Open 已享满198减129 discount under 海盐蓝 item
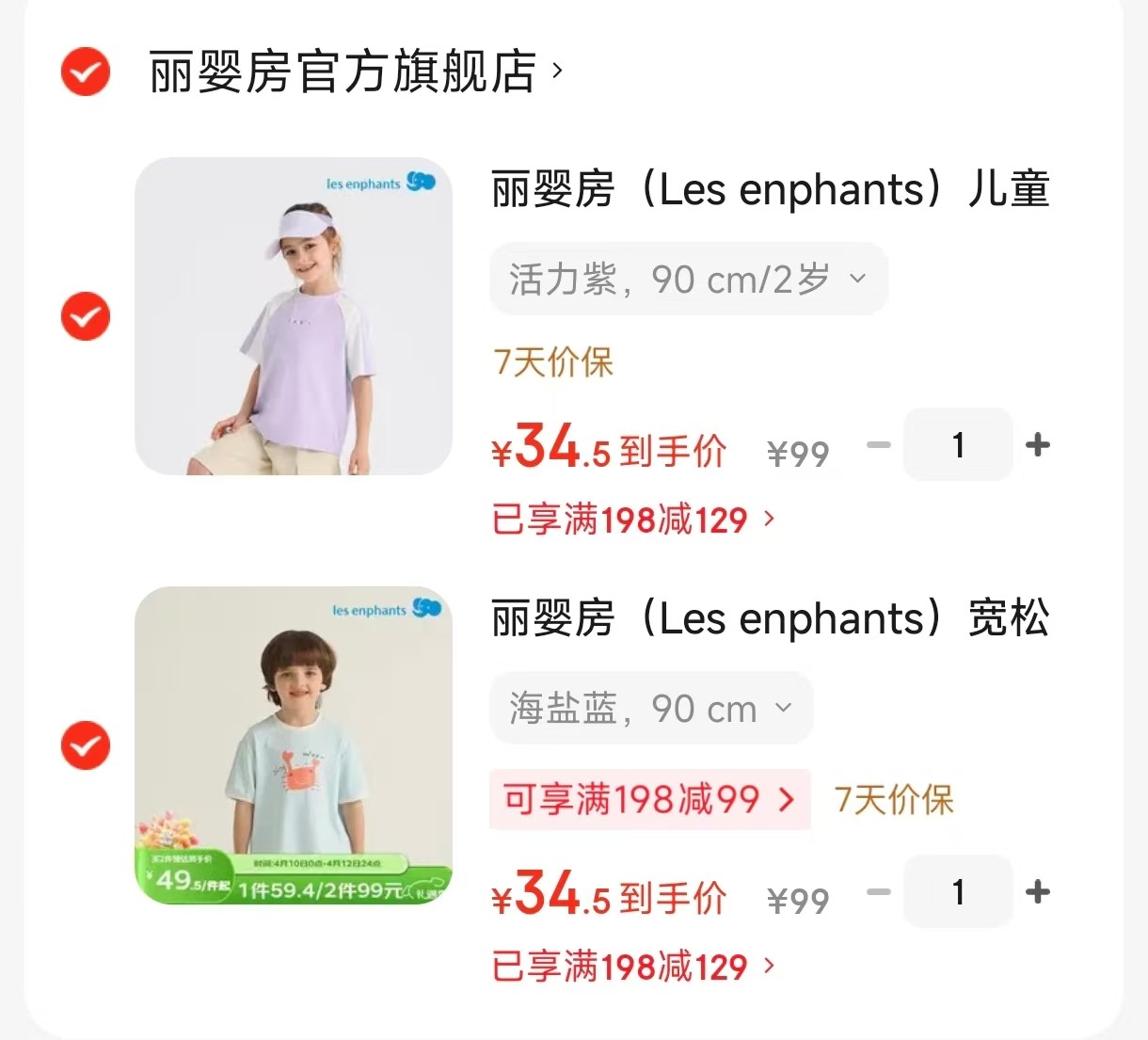 point(633,967)
